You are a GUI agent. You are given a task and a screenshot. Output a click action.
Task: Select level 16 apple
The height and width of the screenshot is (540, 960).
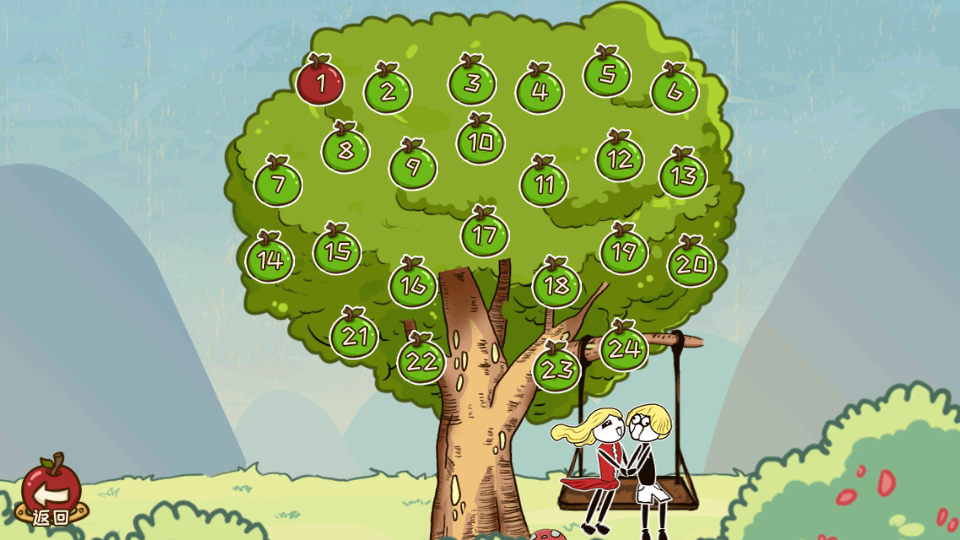(413, 285)
